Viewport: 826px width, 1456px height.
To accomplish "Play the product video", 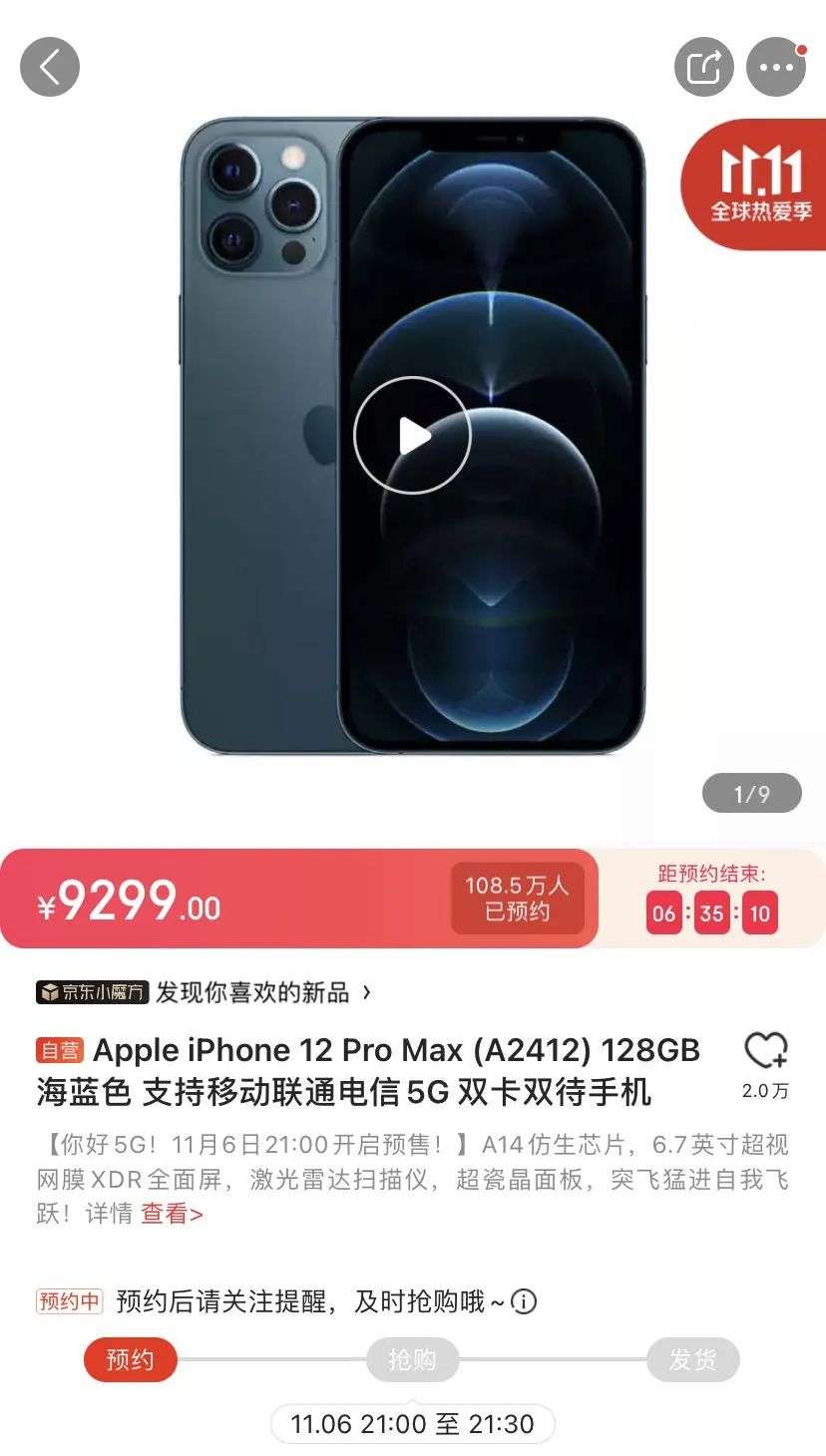I will [413, 436].
